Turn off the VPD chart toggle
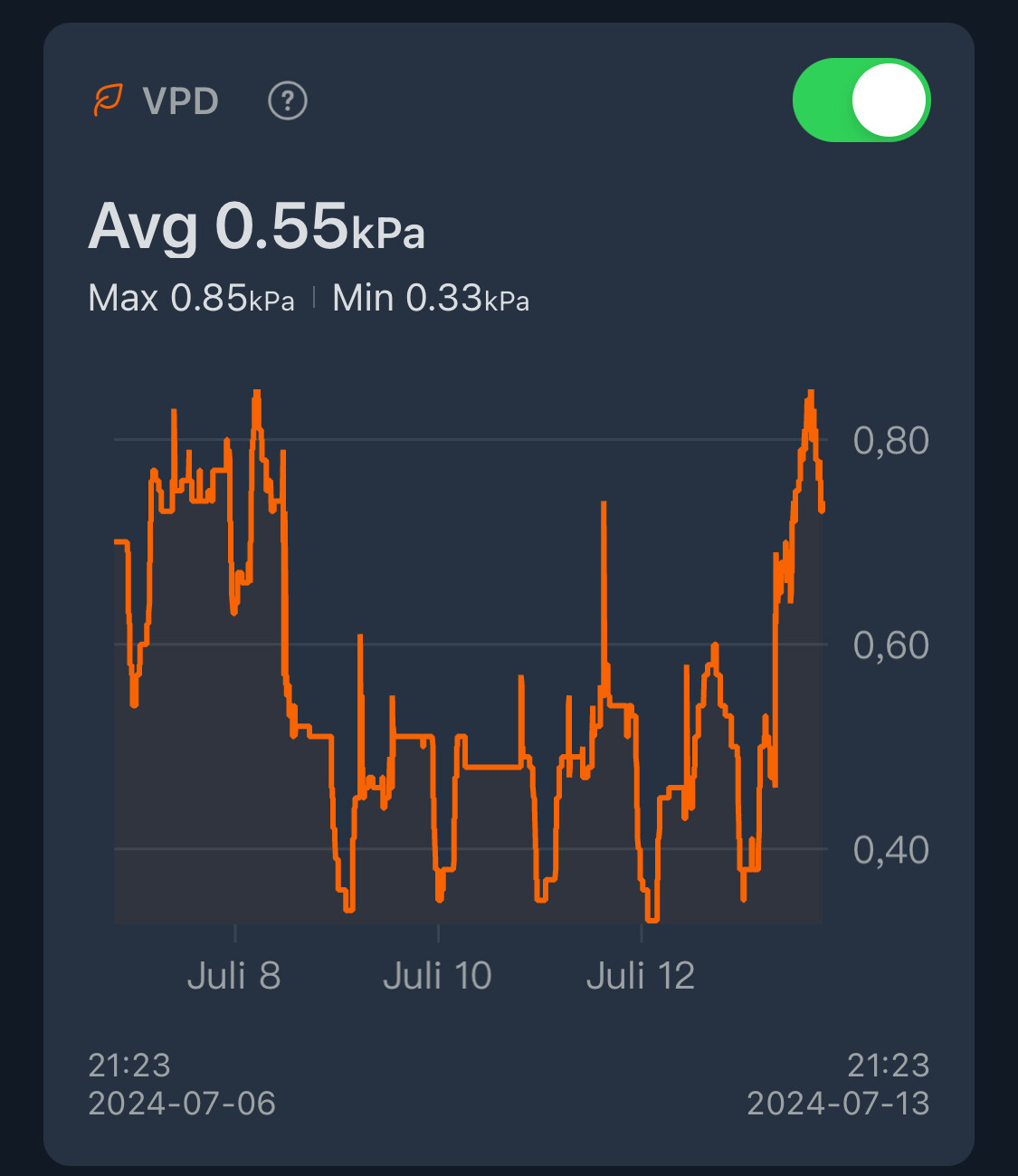This screenshot has width=1018, height=1176. click(x=861, y=100)
